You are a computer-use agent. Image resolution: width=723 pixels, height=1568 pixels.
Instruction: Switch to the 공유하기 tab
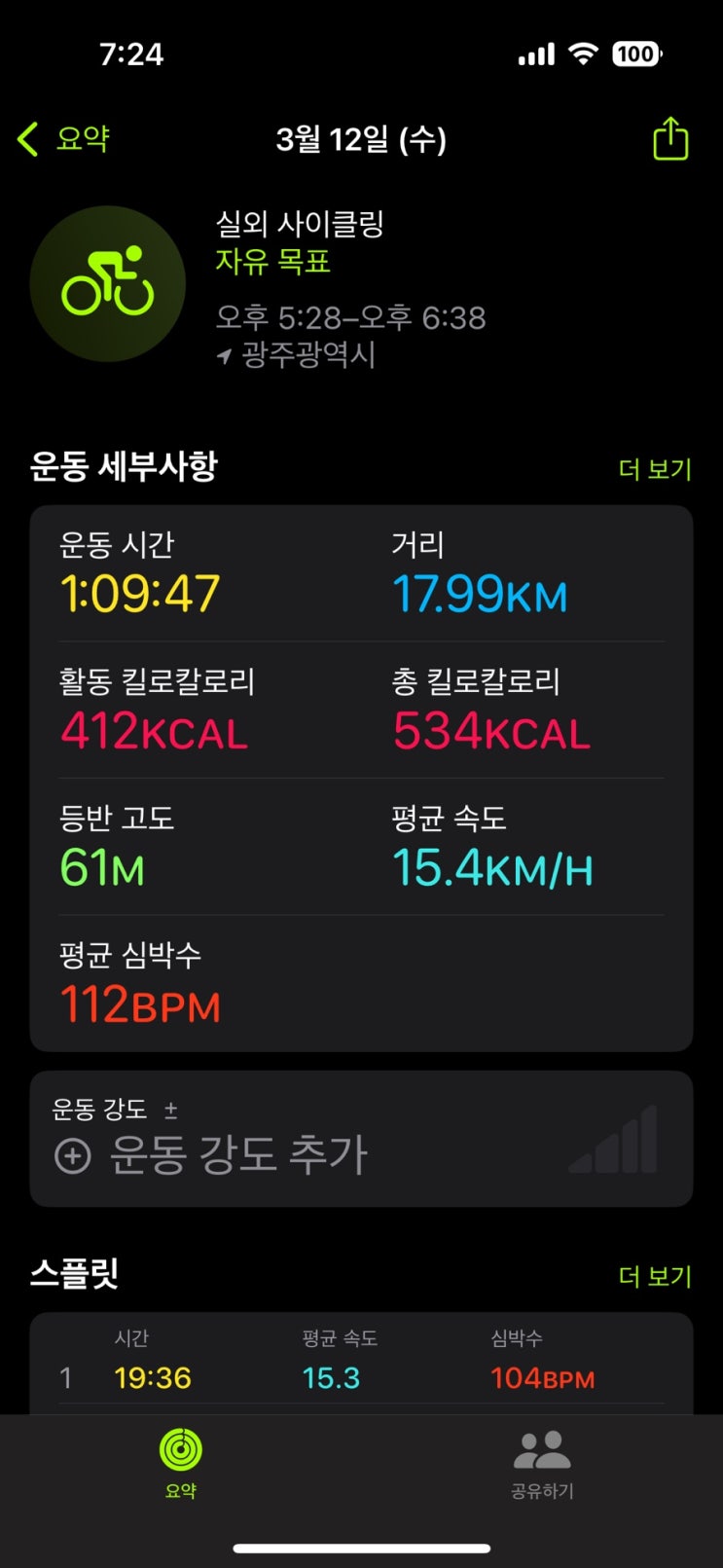click(542, 1461)
